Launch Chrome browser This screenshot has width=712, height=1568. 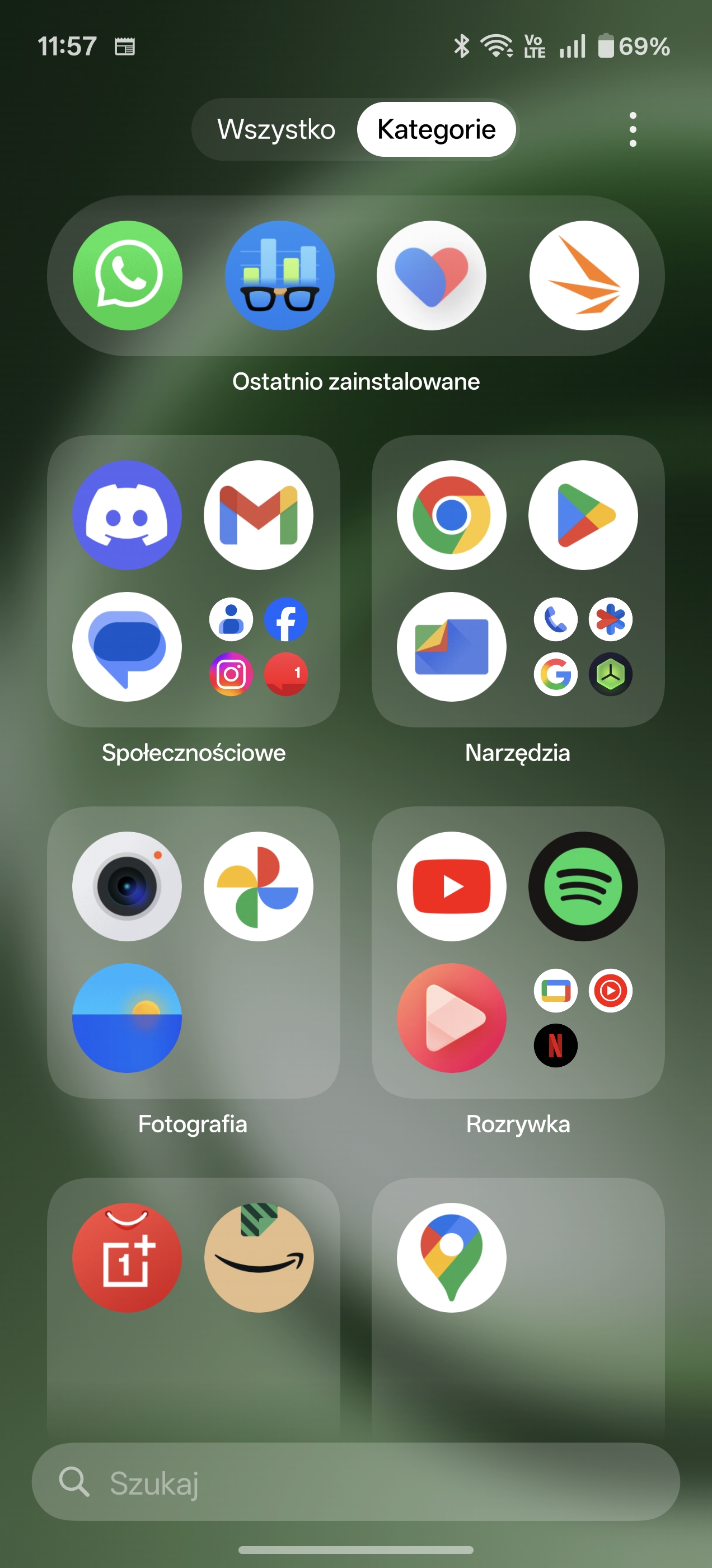(452, 515)
